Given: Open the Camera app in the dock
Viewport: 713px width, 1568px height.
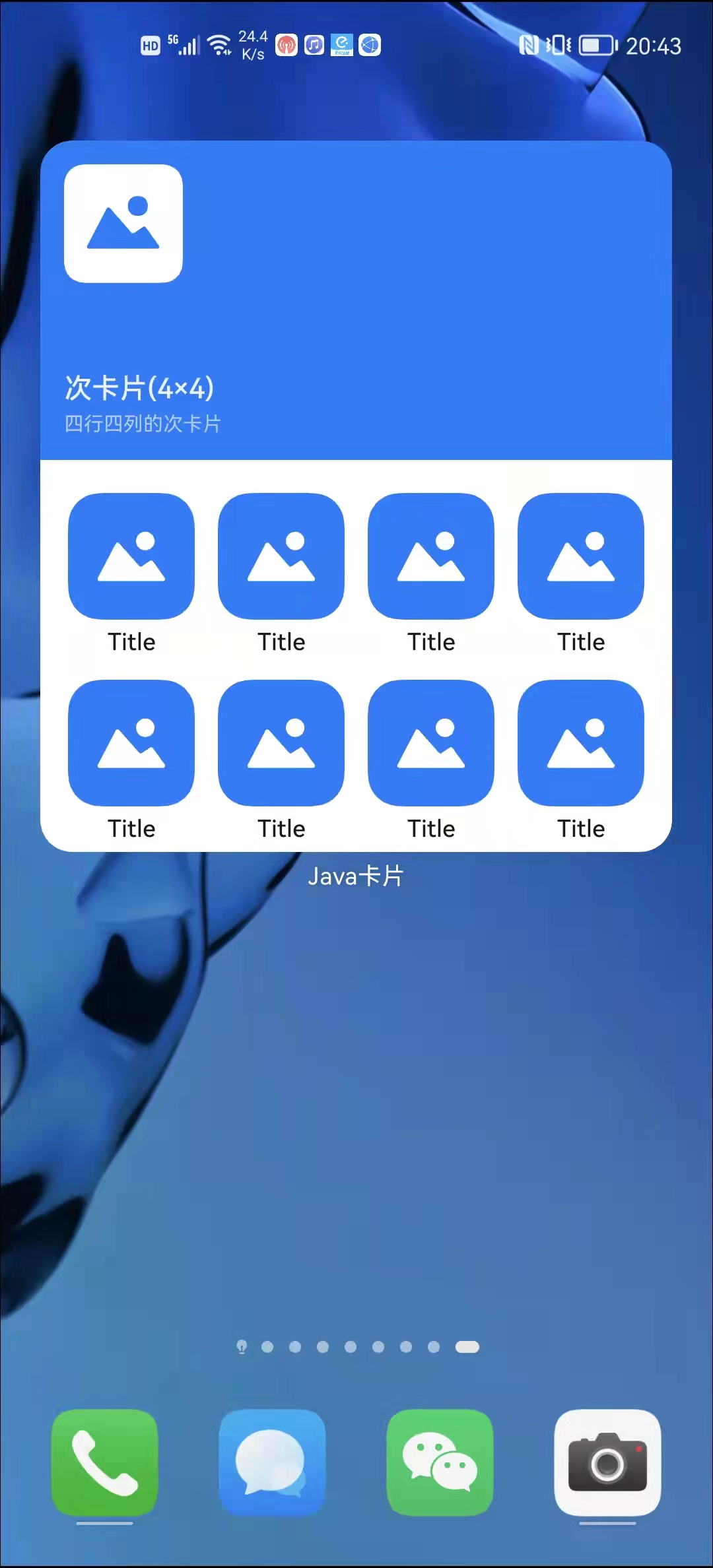Looking at the screenshot, I should coord(607,1462).
